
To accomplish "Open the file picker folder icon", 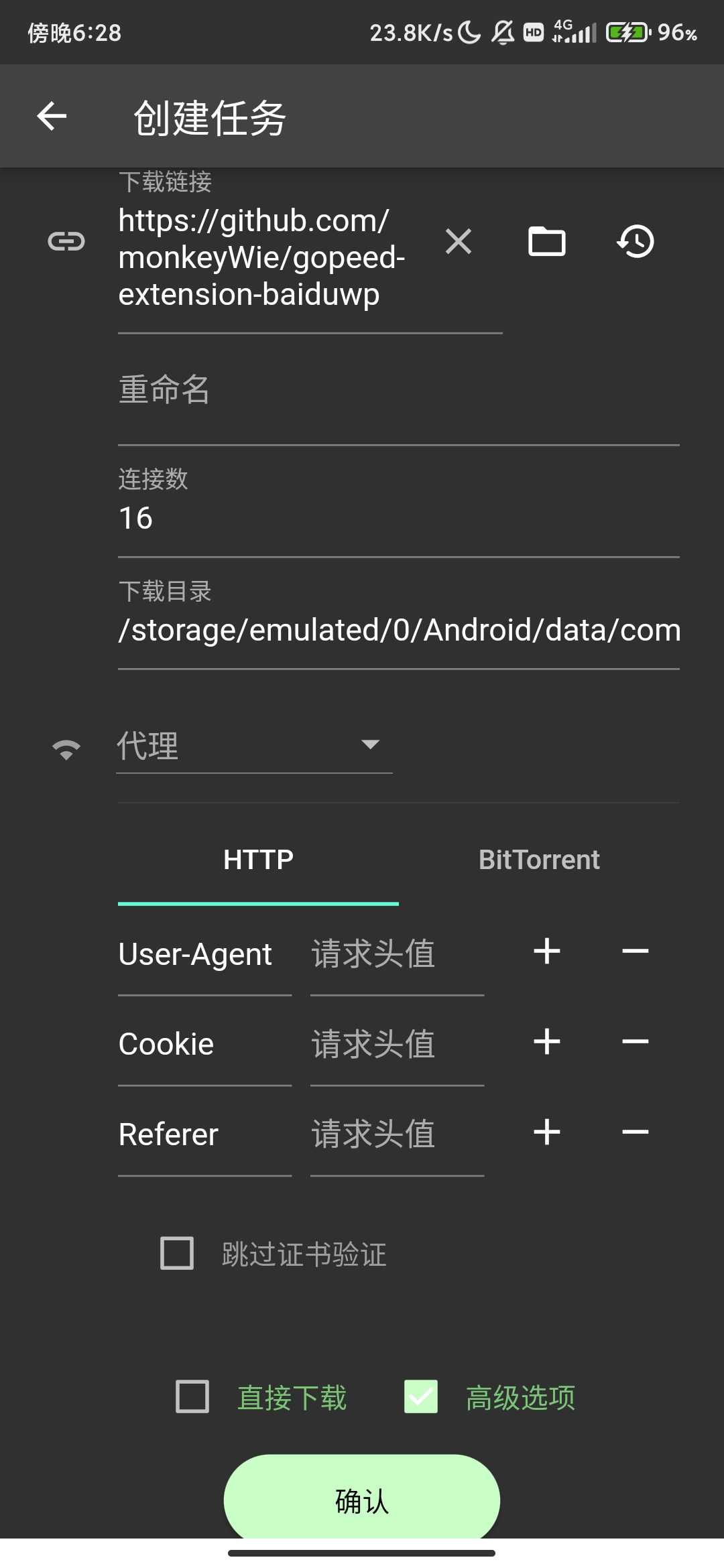I will point(546,241).
